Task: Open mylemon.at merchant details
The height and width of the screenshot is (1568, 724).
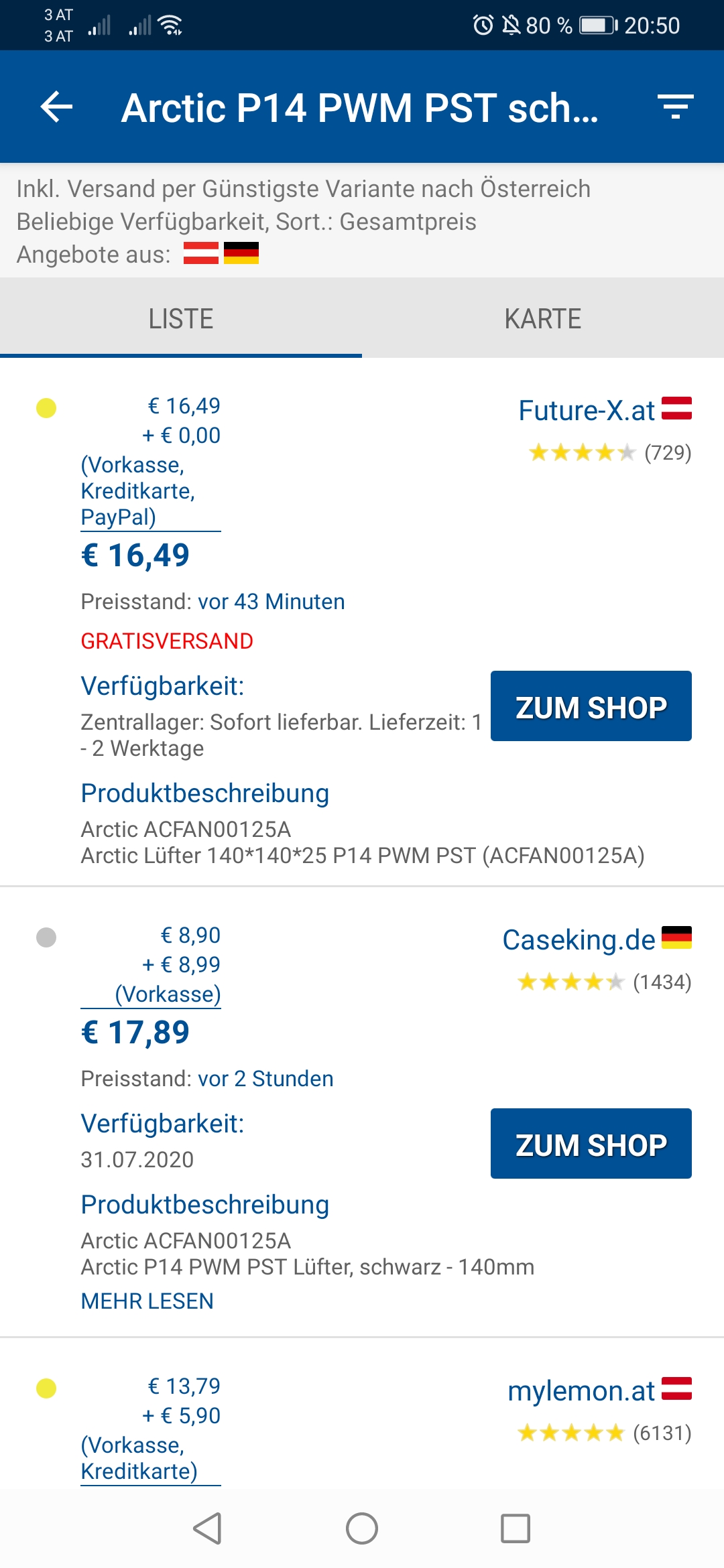Action: [581, 1391]
